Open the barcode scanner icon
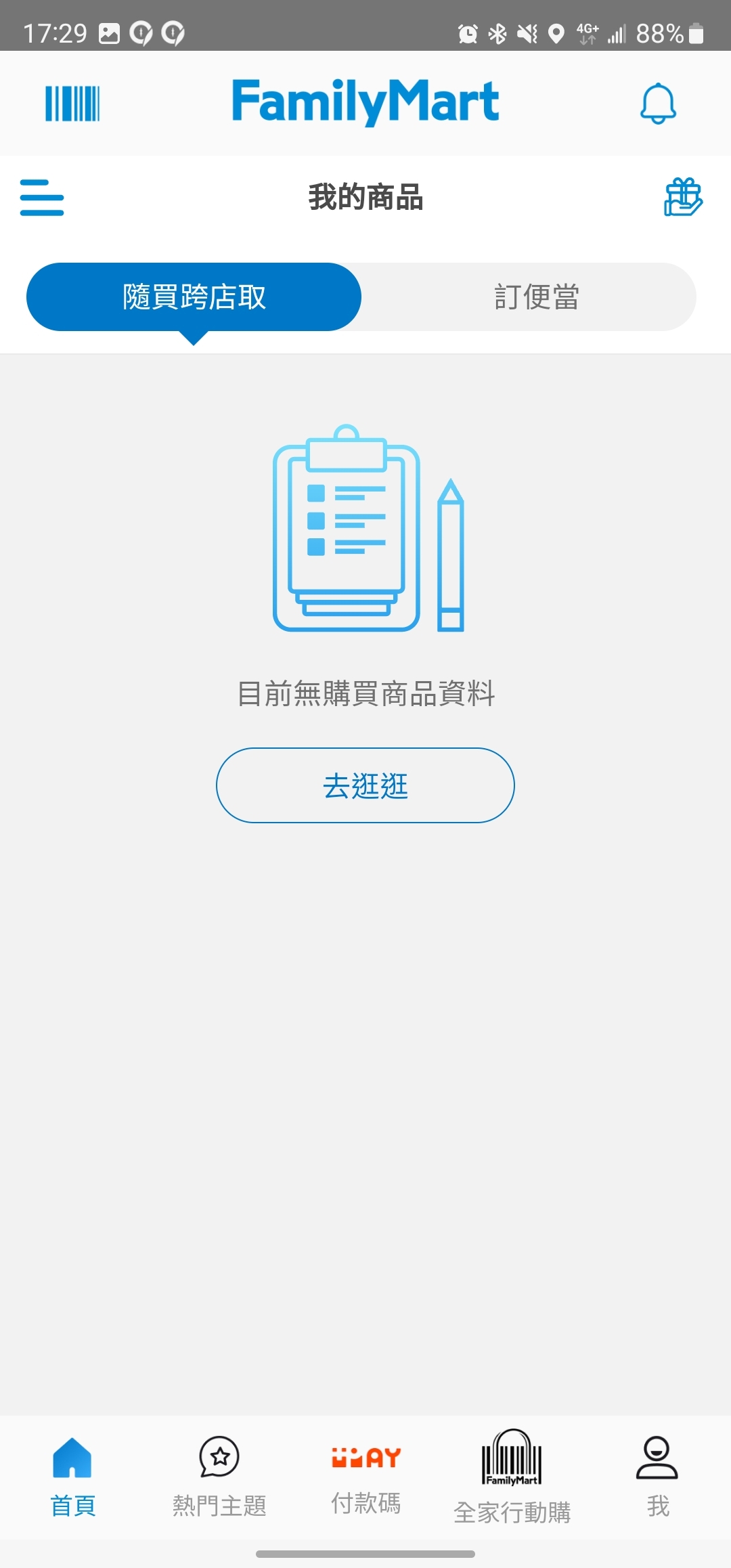Image resolution: width=731 pixels, height=1568 pixels. click(72, 104)
